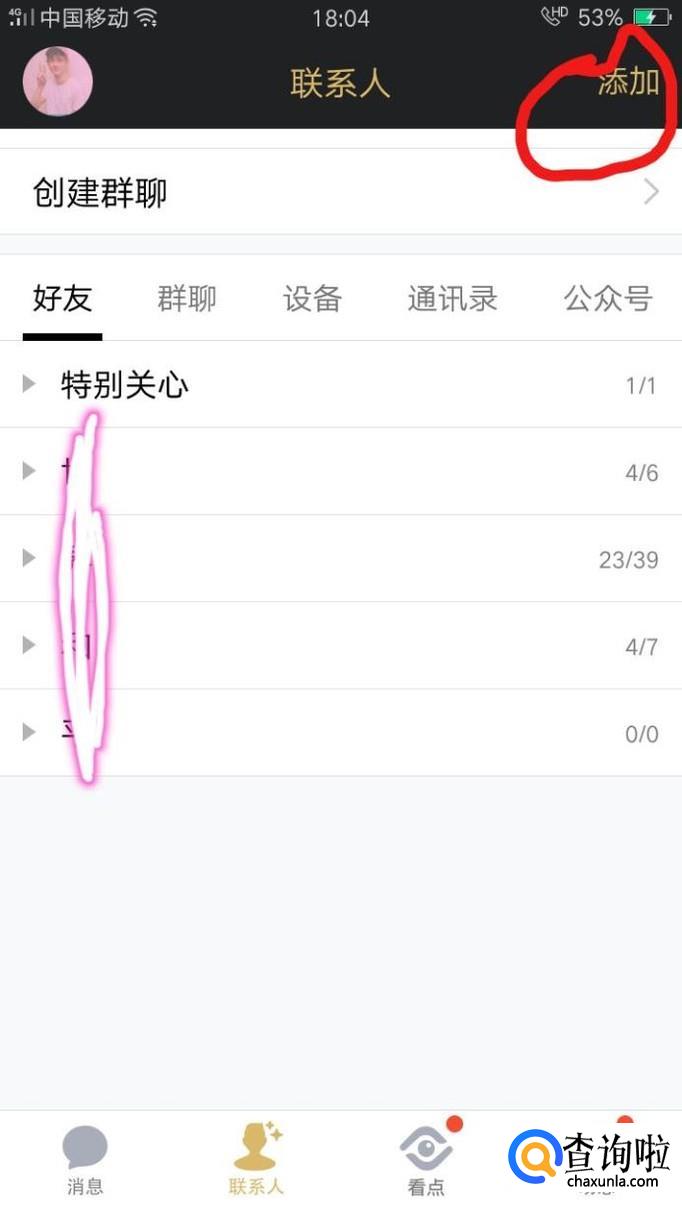Viewport: 682px width, 1212px height.
Task: Expand the friend group showing 23/39
Action: 340,559
